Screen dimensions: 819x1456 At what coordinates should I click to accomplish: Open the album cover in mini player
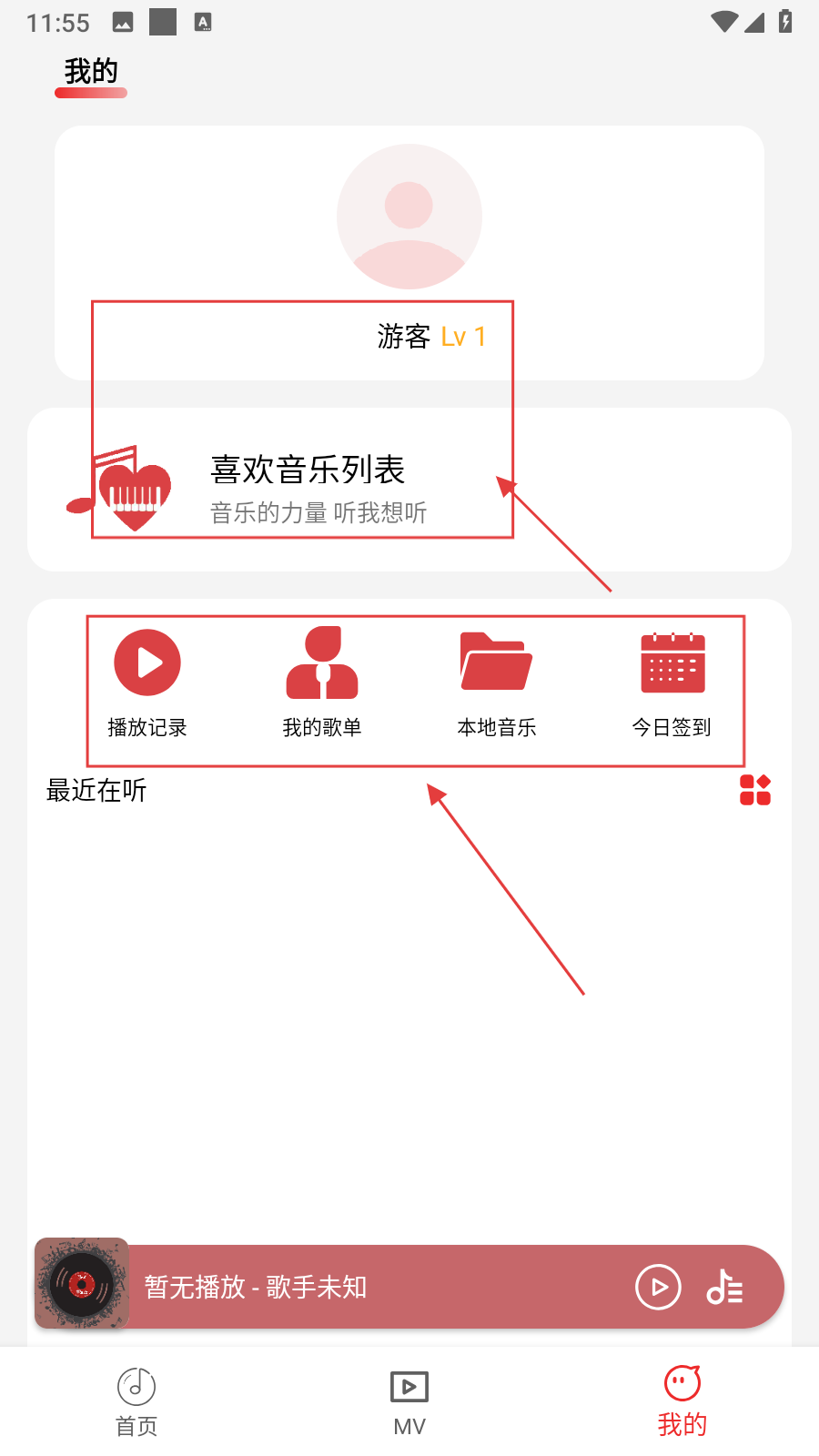click(x=82, y=1284)
